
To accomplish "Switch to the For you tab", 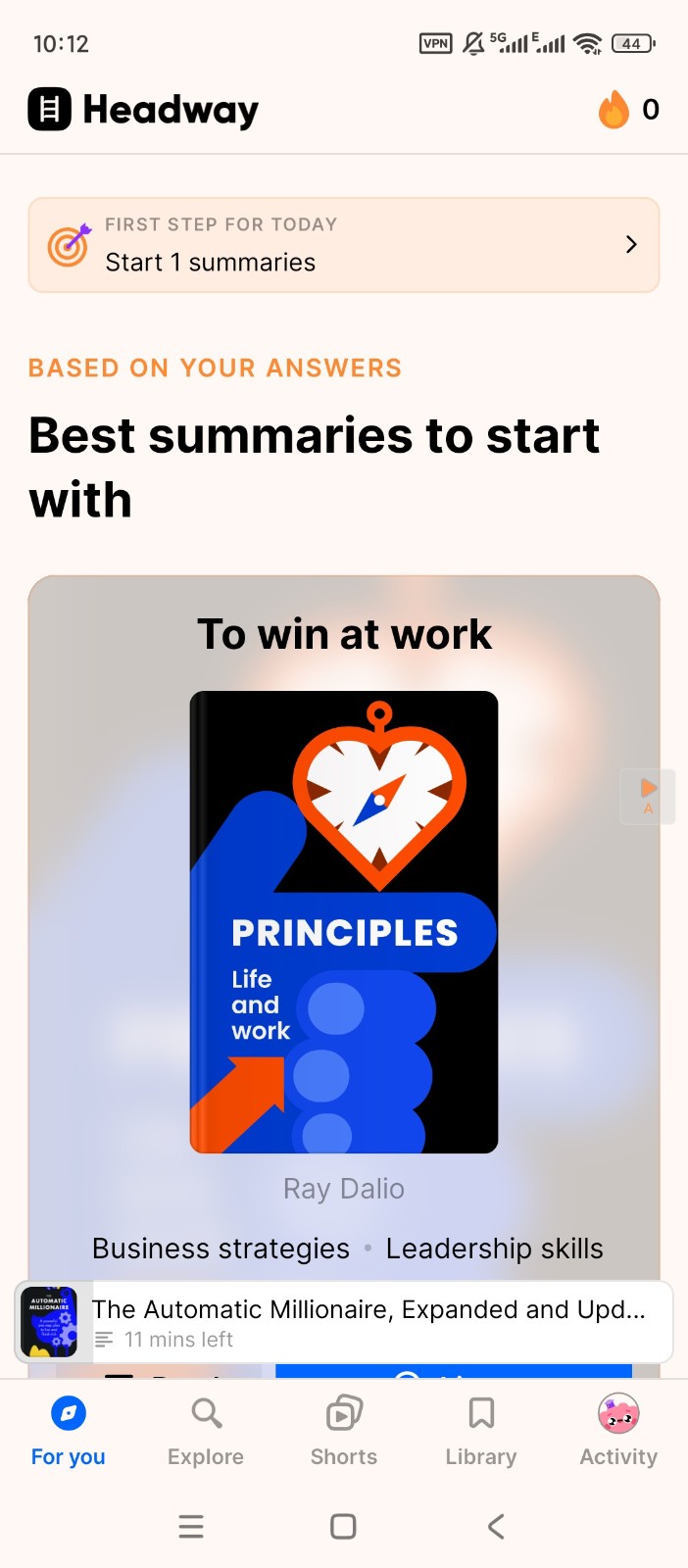I will point(68,1431).
